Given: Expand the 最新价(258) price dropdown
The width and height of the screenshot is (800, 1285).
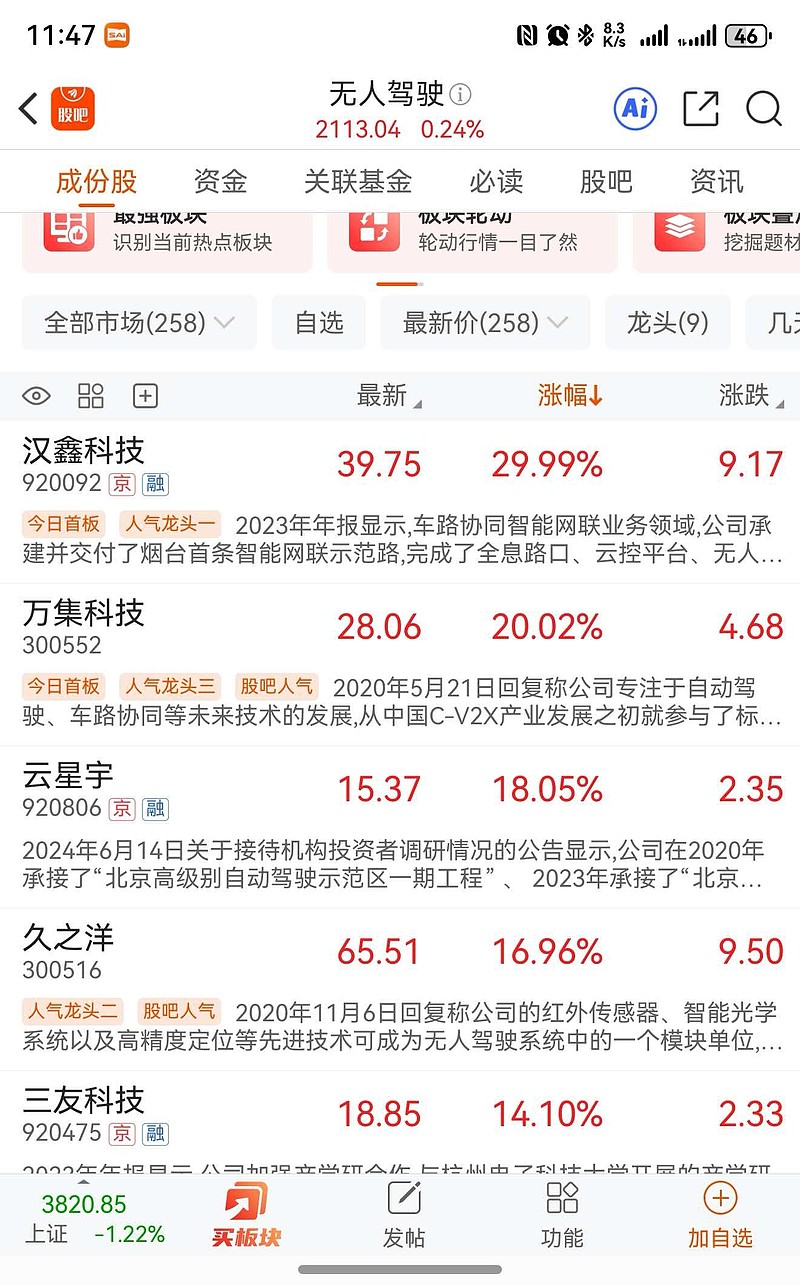Looking at the screenshot, I should 484,322.
